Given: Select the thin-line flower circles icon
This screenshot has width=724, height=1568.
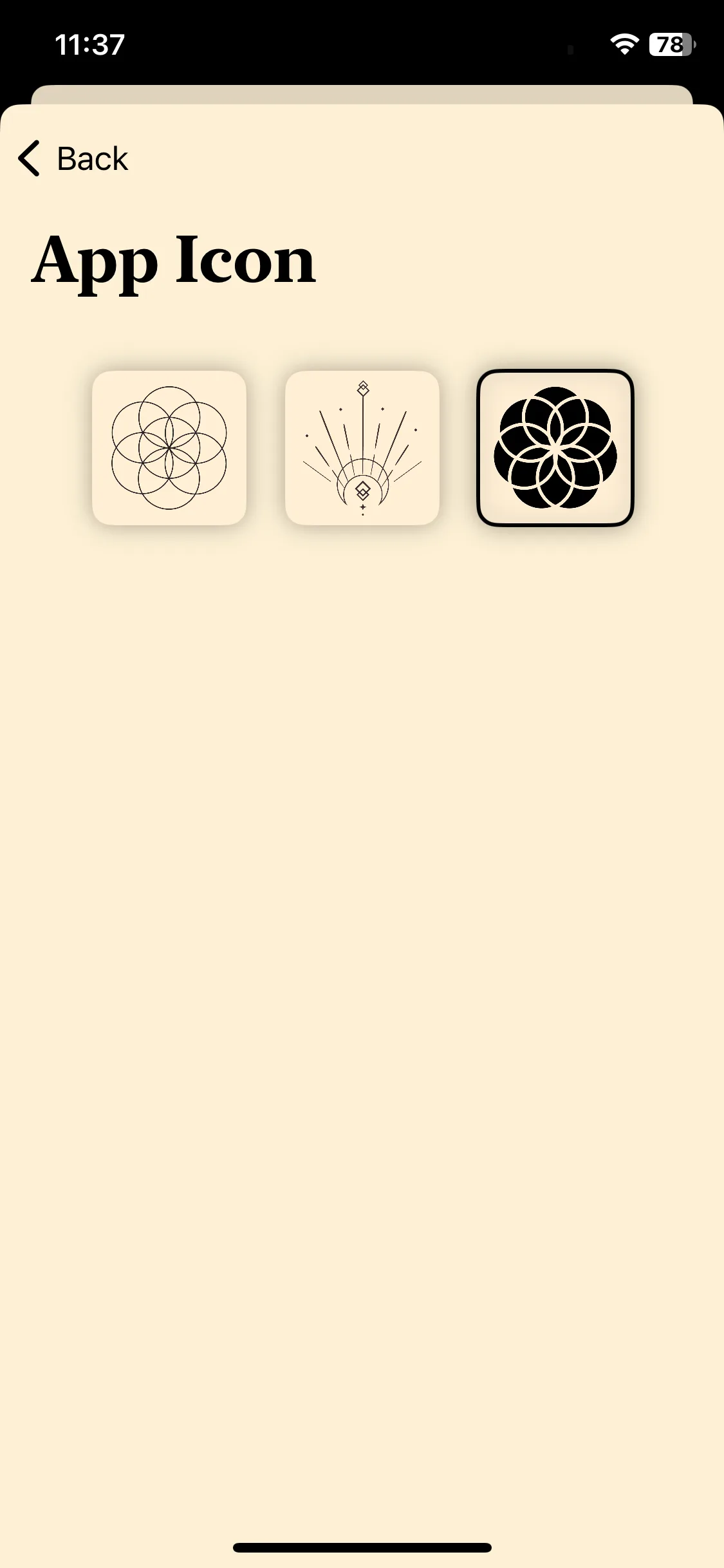Looking at the screenshot, I should [169, 448].
